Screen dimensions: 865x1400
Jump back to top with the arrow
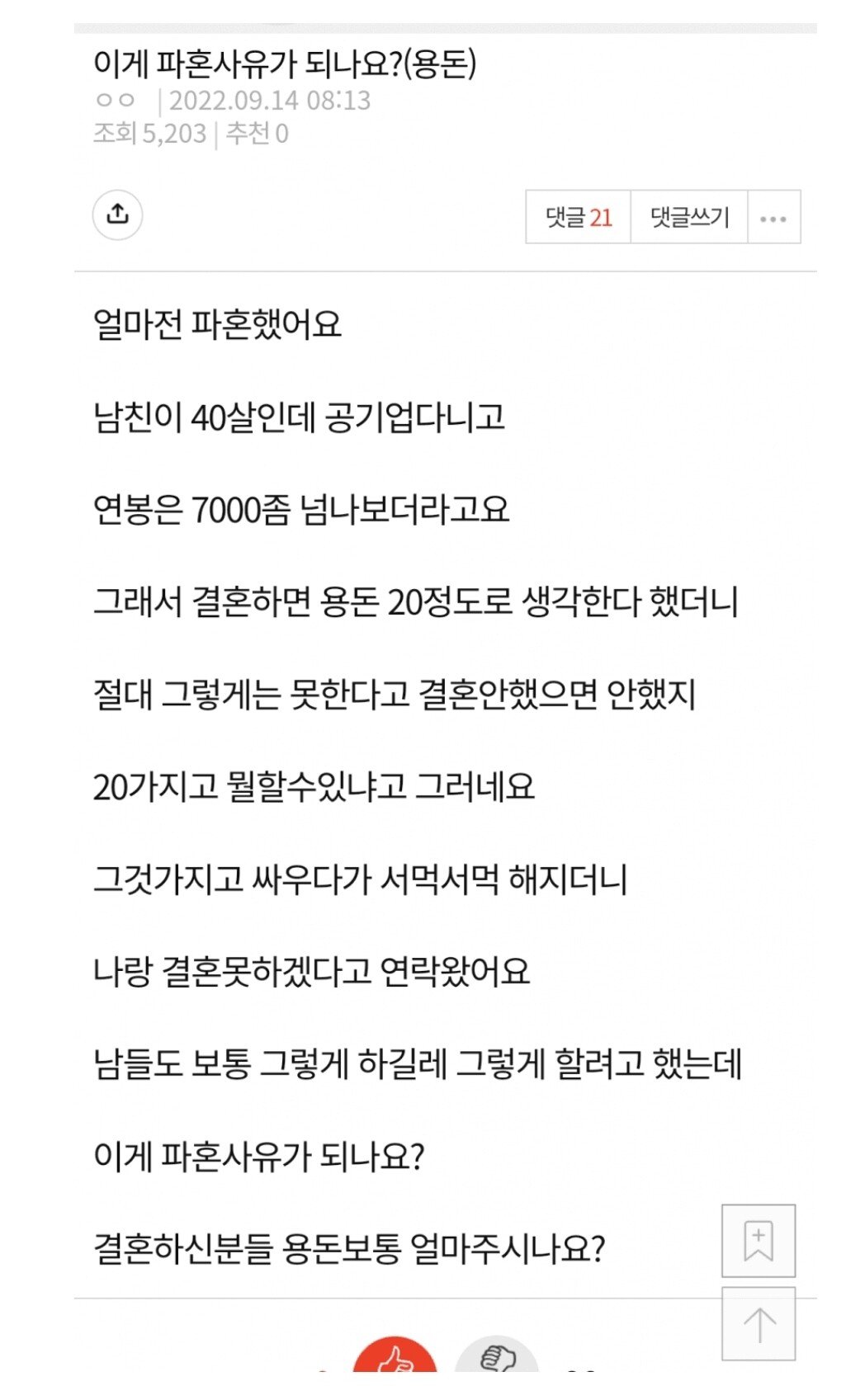(x=759, y=1323)
